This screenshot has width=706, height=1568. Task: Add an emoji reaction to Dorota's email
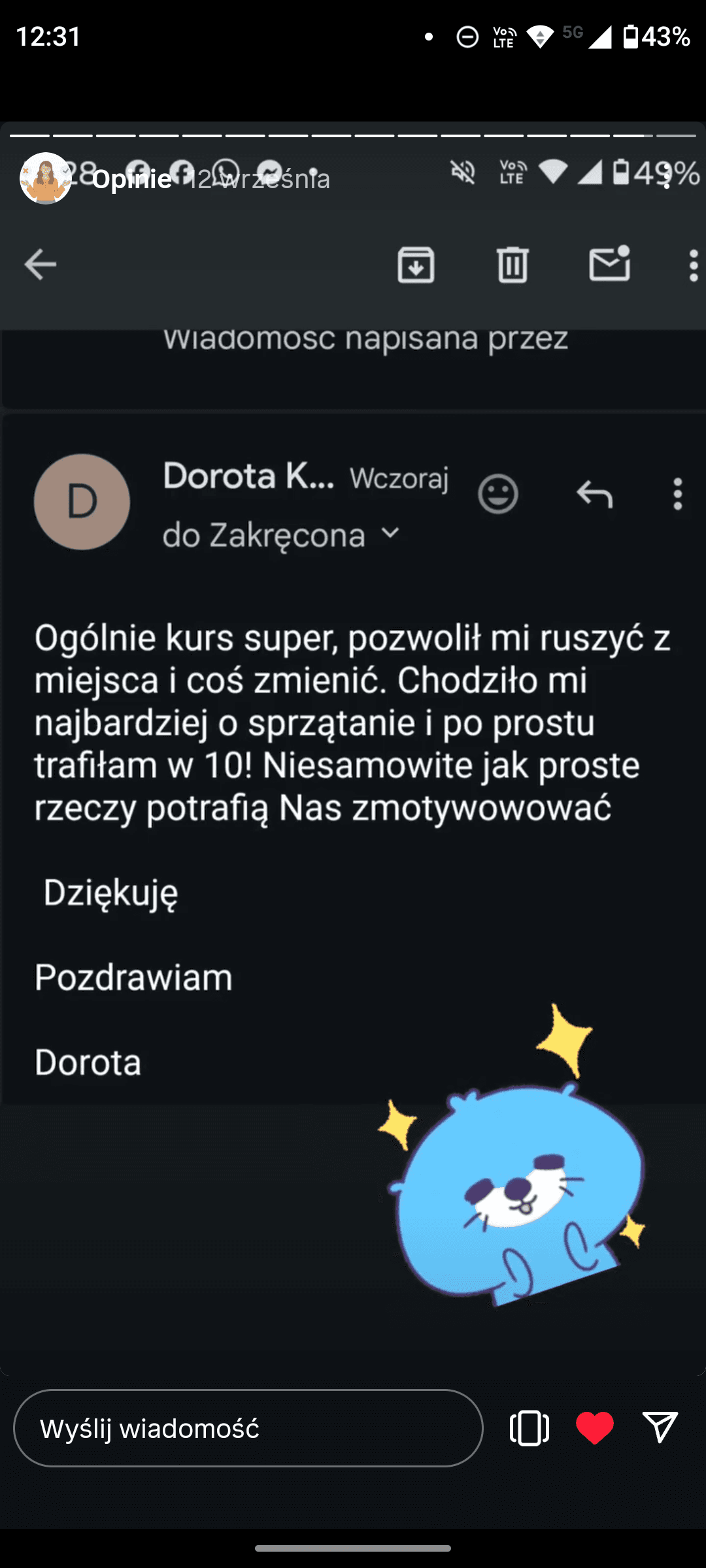(x=498, y=495)
